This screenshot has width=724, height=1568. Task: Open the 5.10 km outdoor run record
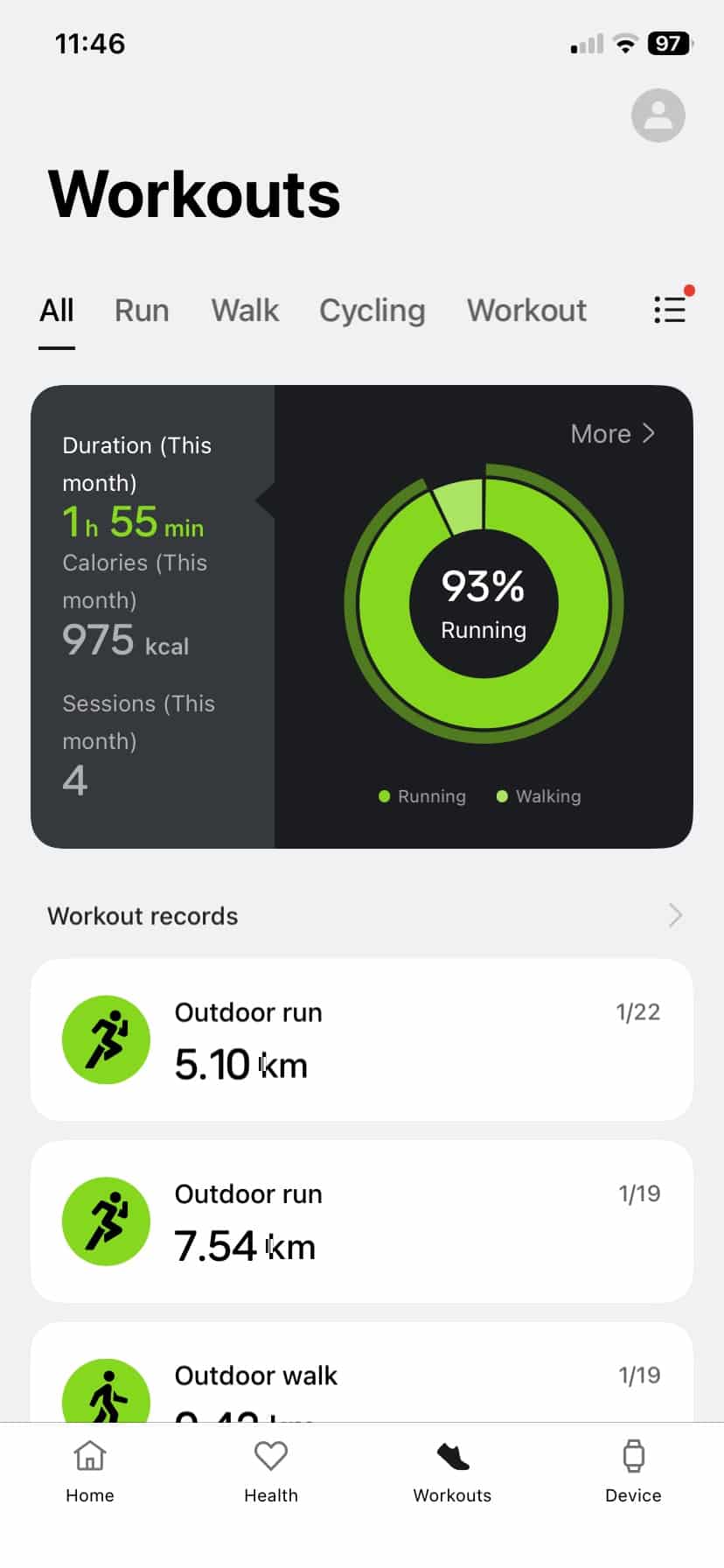coord(362,1039)
